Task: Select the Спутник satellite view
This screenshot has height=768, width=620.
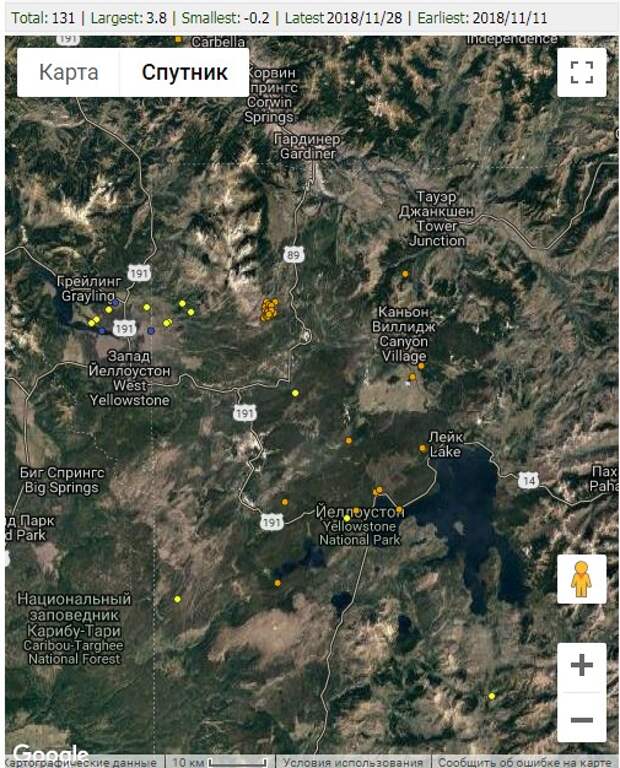Action: [184, 73]
